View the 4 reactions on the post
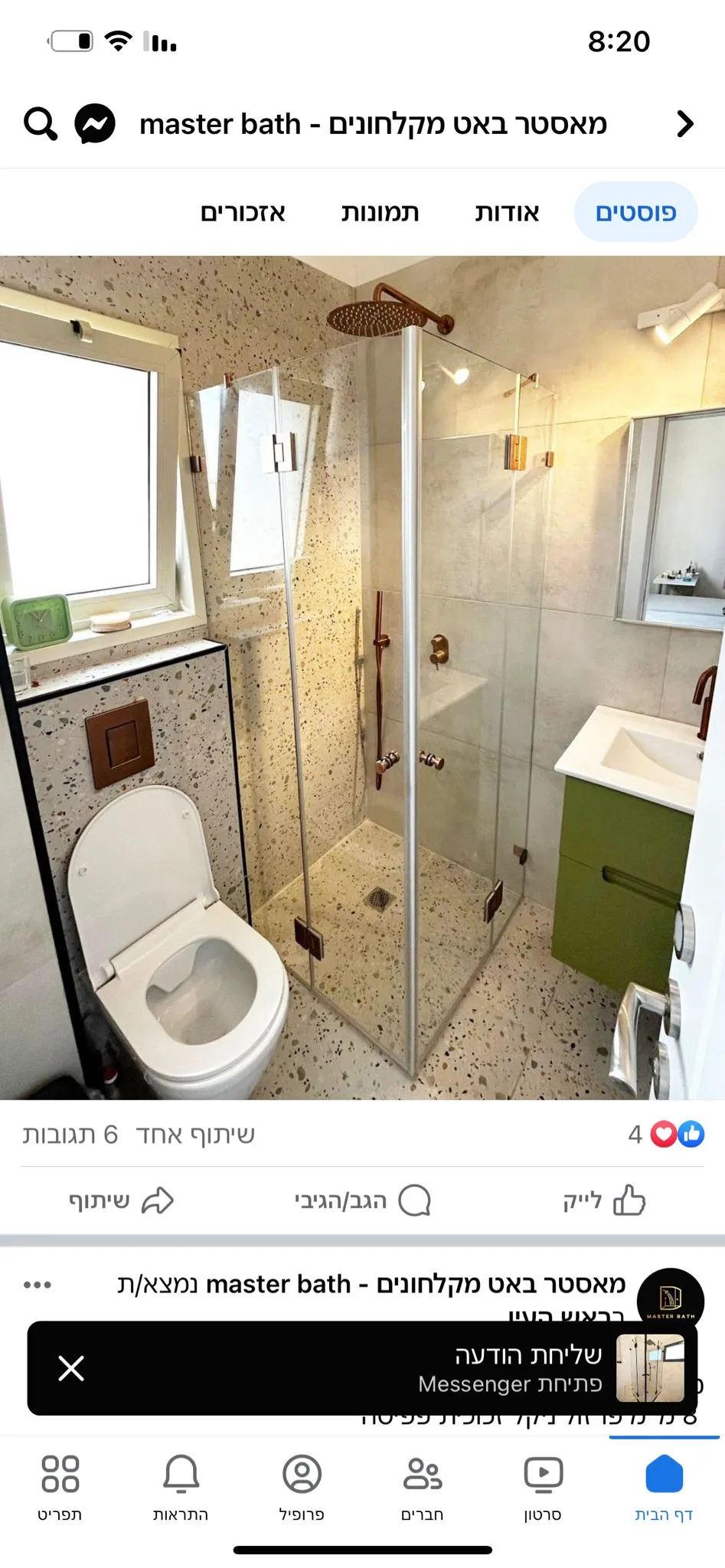Image resolution: width=725 pixels, height=1568 pixels. coord(666,1134)
